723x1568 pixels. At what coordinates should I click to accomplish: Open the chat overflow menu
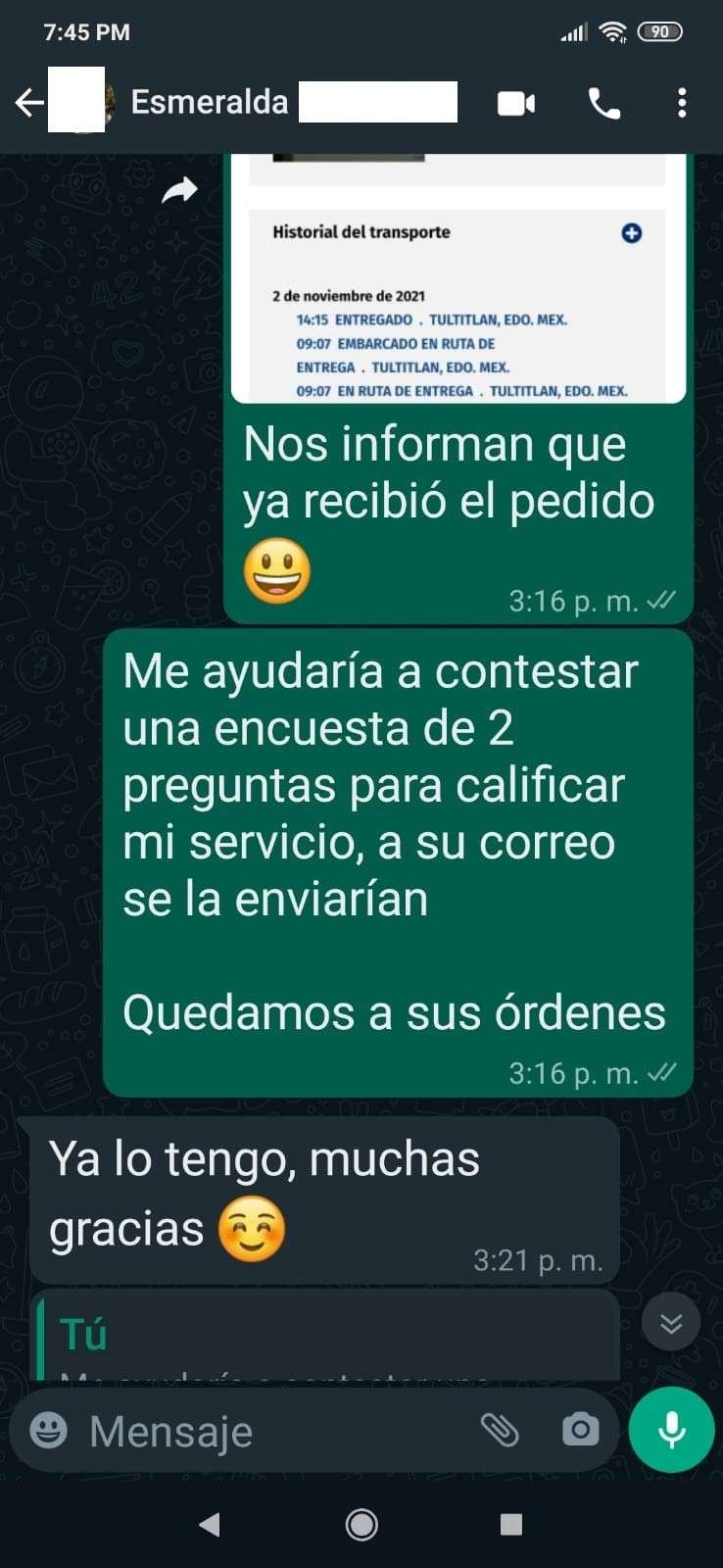click(682, 103)
